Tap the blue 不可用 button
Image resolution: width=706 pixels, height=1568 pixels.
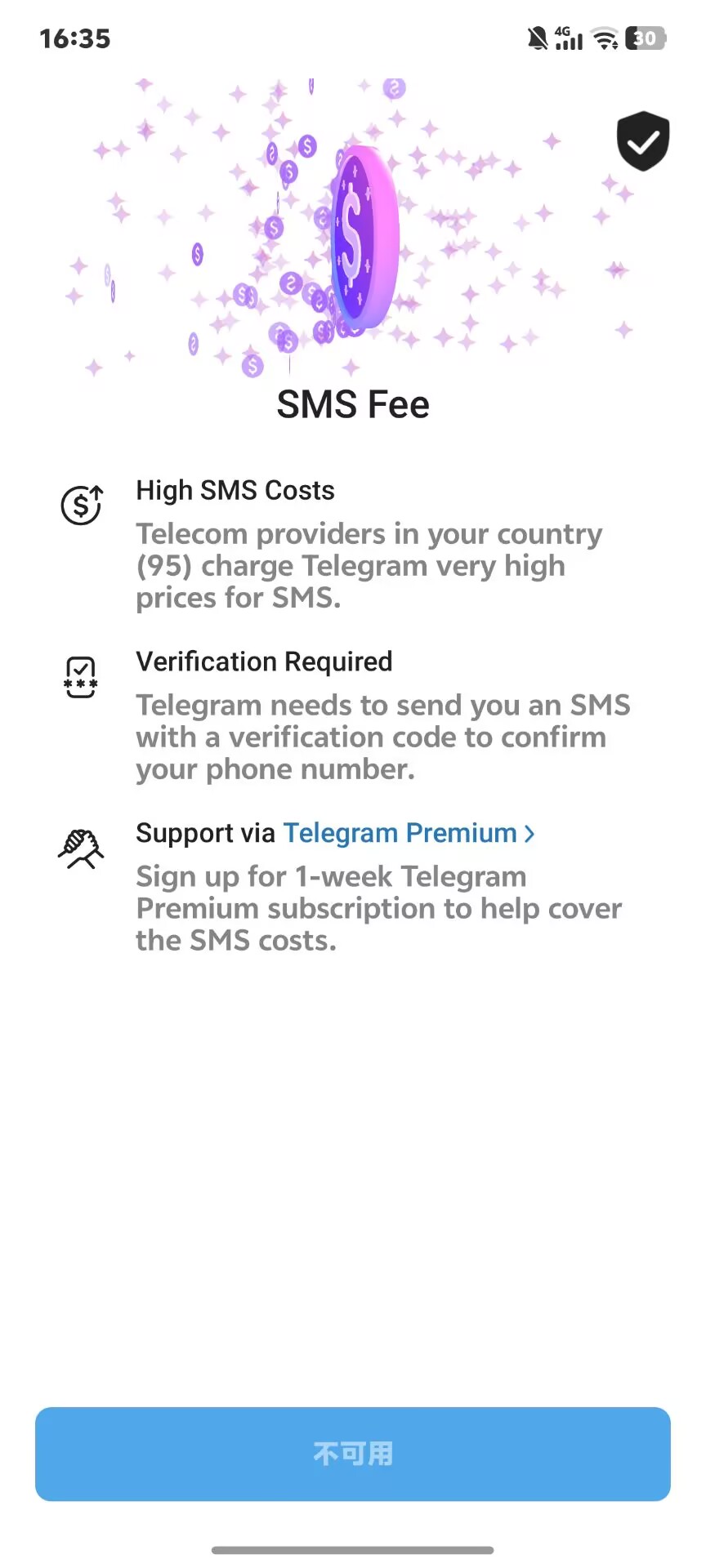tap(353, 1454)
